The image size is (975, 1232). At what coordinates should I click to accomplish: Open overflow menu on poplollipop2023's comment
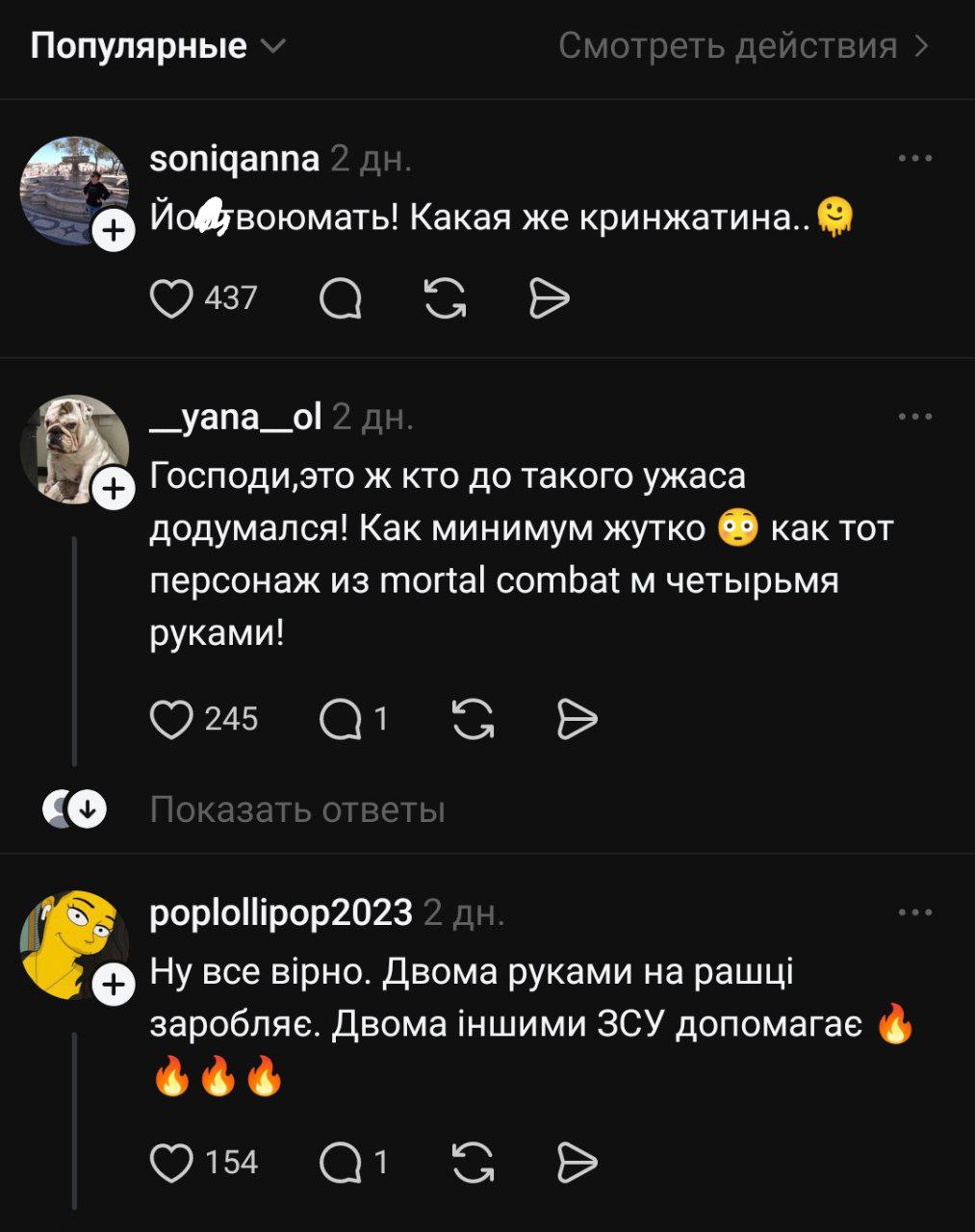point(914,912)
